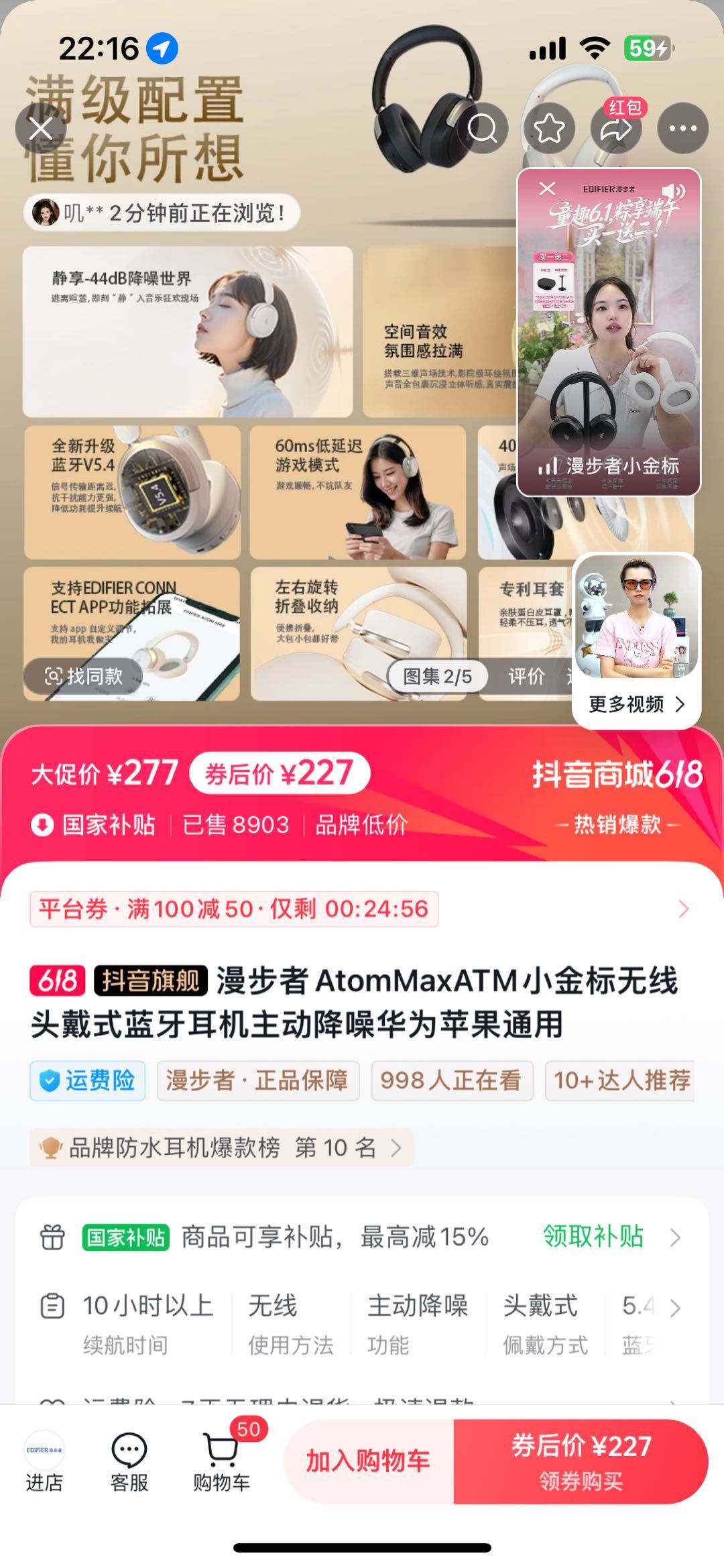Screen dimensions: 724x1568
Task: Tap the 运费险 tag
Action: [x=88, y=1080]
